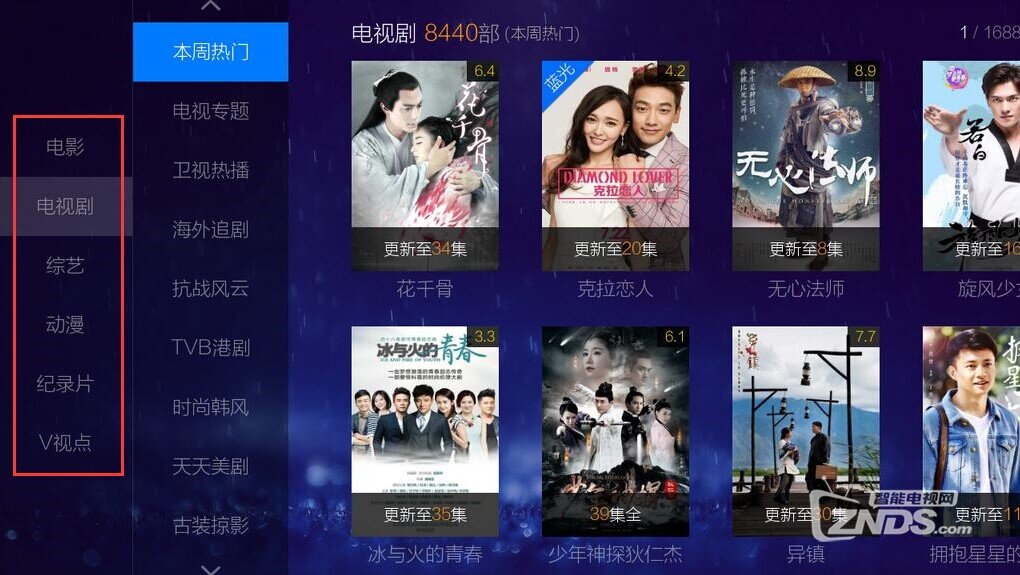Image resolution: width=1020 pixels, height=575 pixels.
Task: View the 无心法师 series
Action: (805, 166)
